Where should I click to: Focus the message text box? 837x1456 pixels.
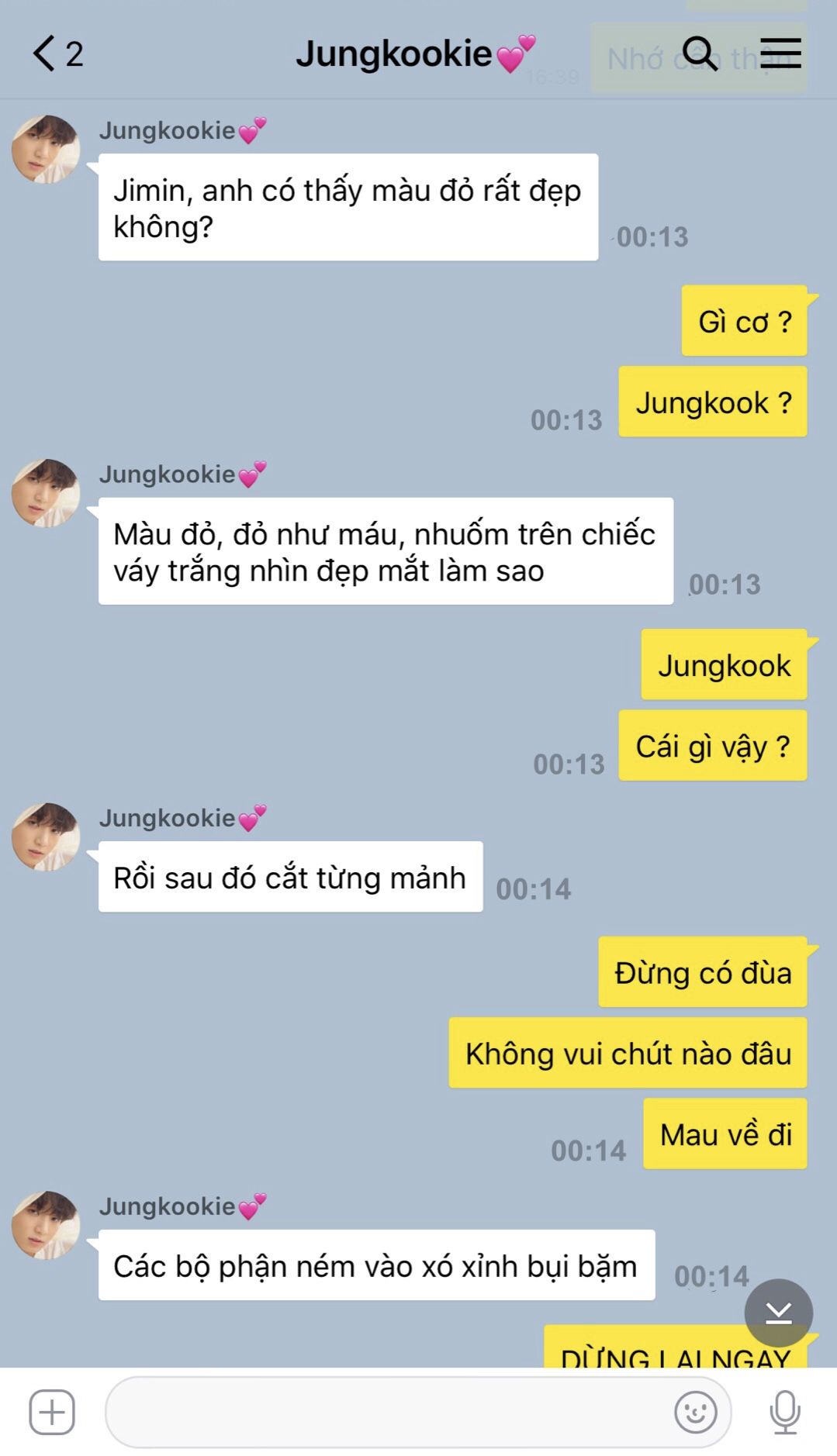click(x=388, y=1412)
